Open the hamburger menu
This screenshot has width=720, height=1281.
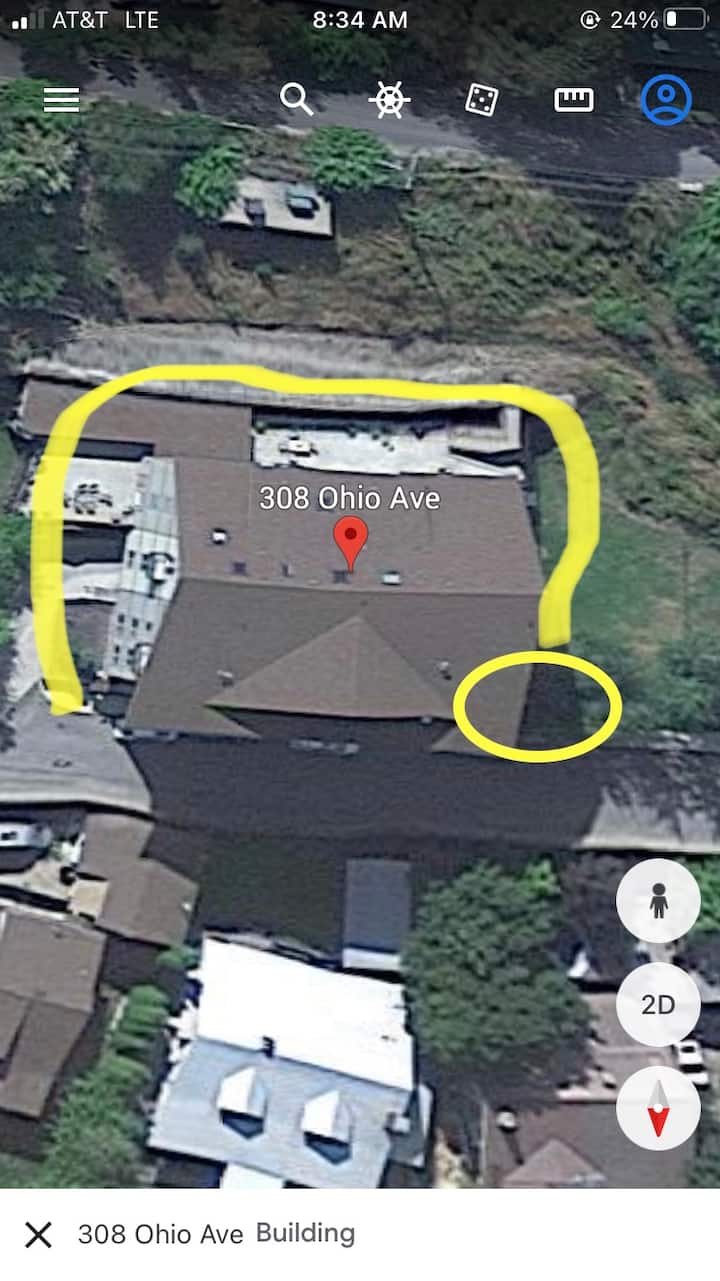click(x=61, y=100)
